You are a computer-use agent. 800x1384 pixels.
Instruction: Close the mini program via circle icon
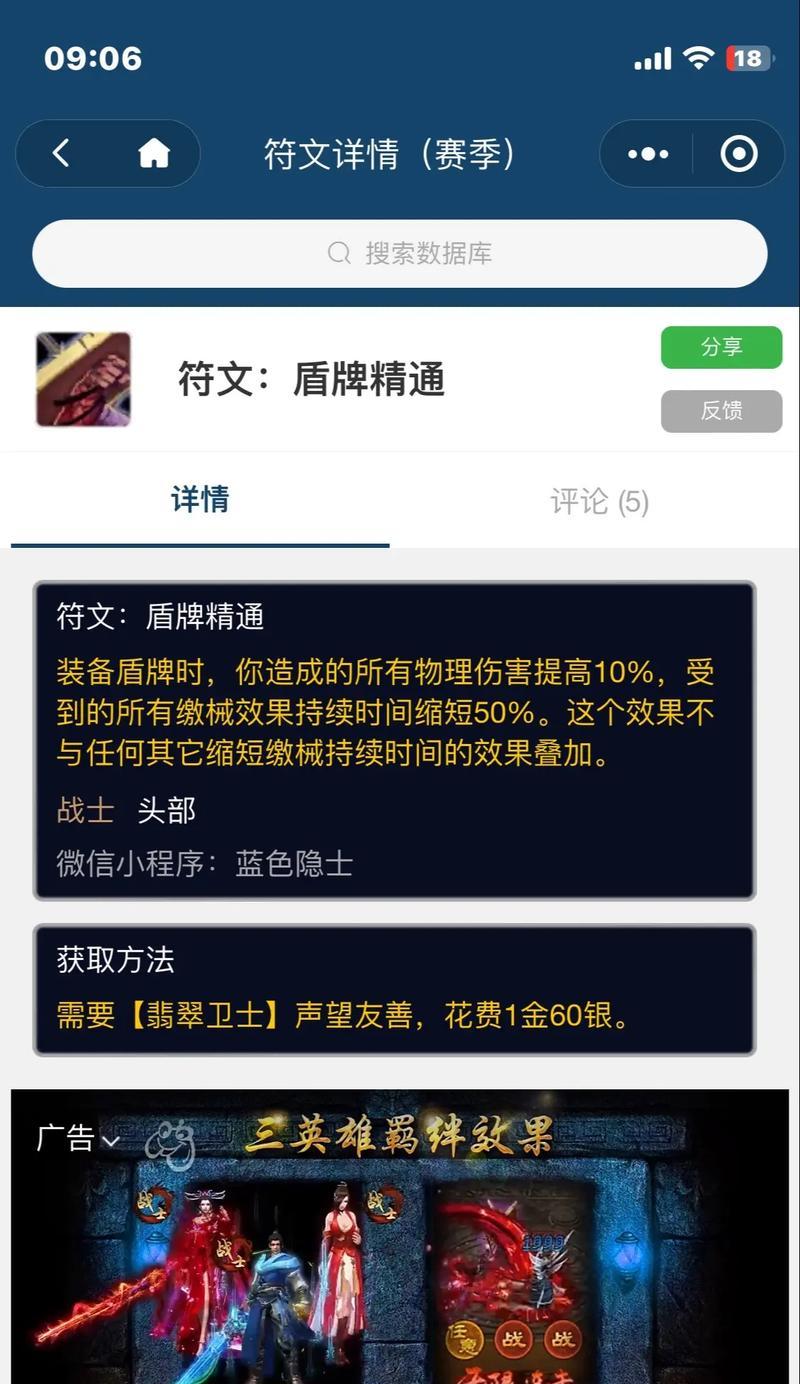click(x=739, y=154)
